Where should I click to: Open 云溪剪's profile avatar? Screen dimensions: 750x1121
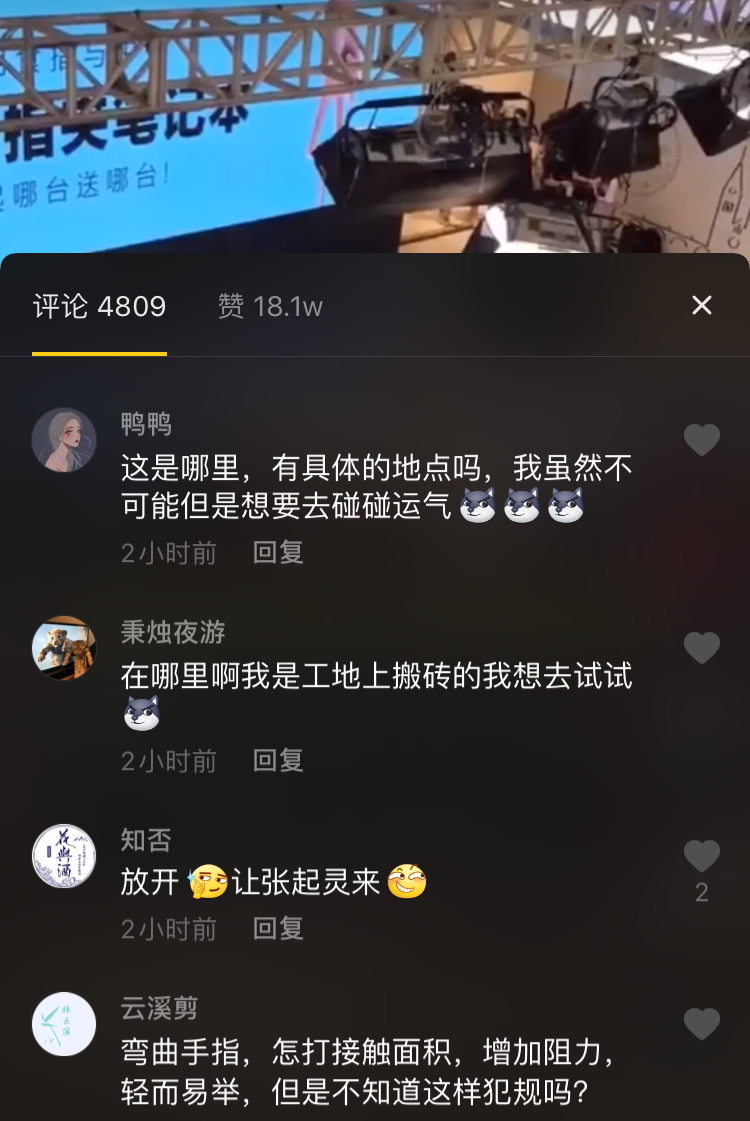[x=64, y=1024]
